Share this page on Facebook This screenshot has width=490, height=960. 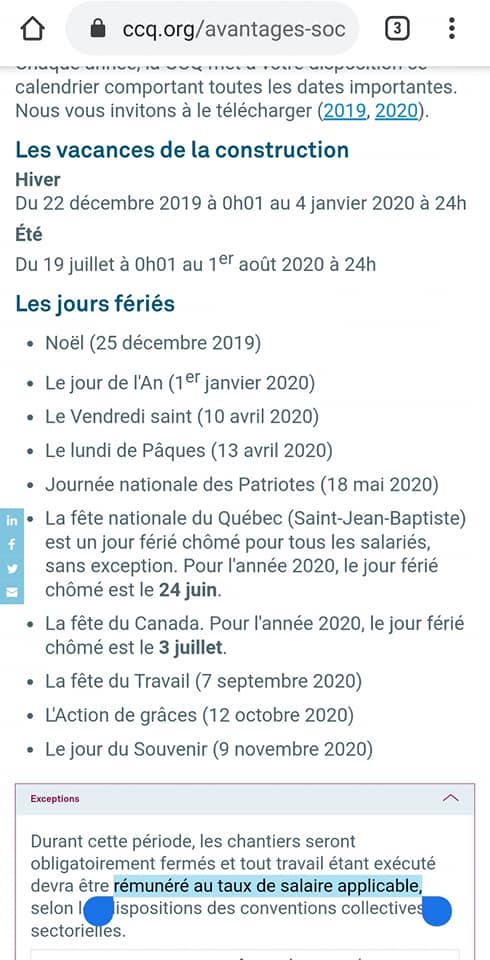(12, 544)
